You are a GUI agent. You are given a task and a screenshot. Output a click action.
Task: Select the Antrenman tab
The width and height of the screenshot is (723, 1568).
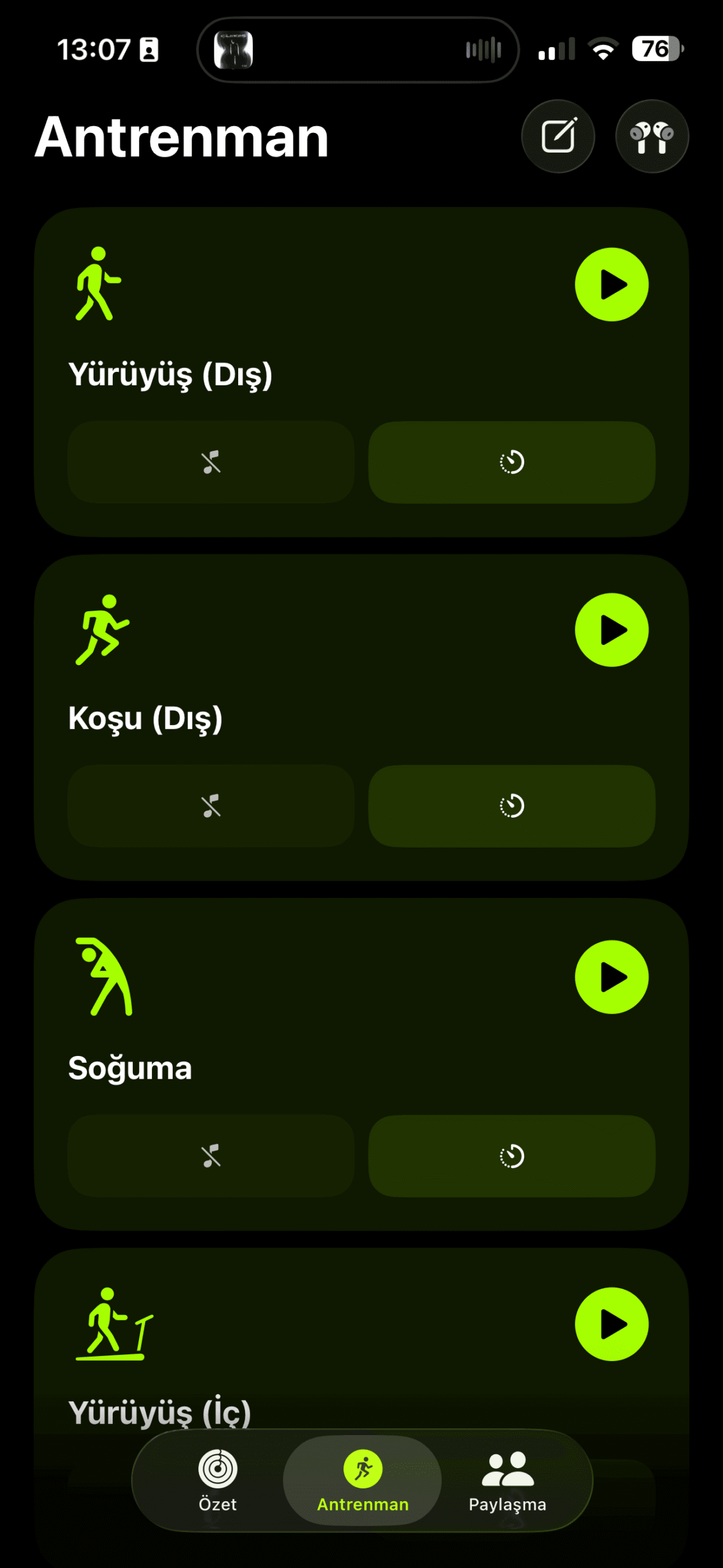tap(362, 1480)
